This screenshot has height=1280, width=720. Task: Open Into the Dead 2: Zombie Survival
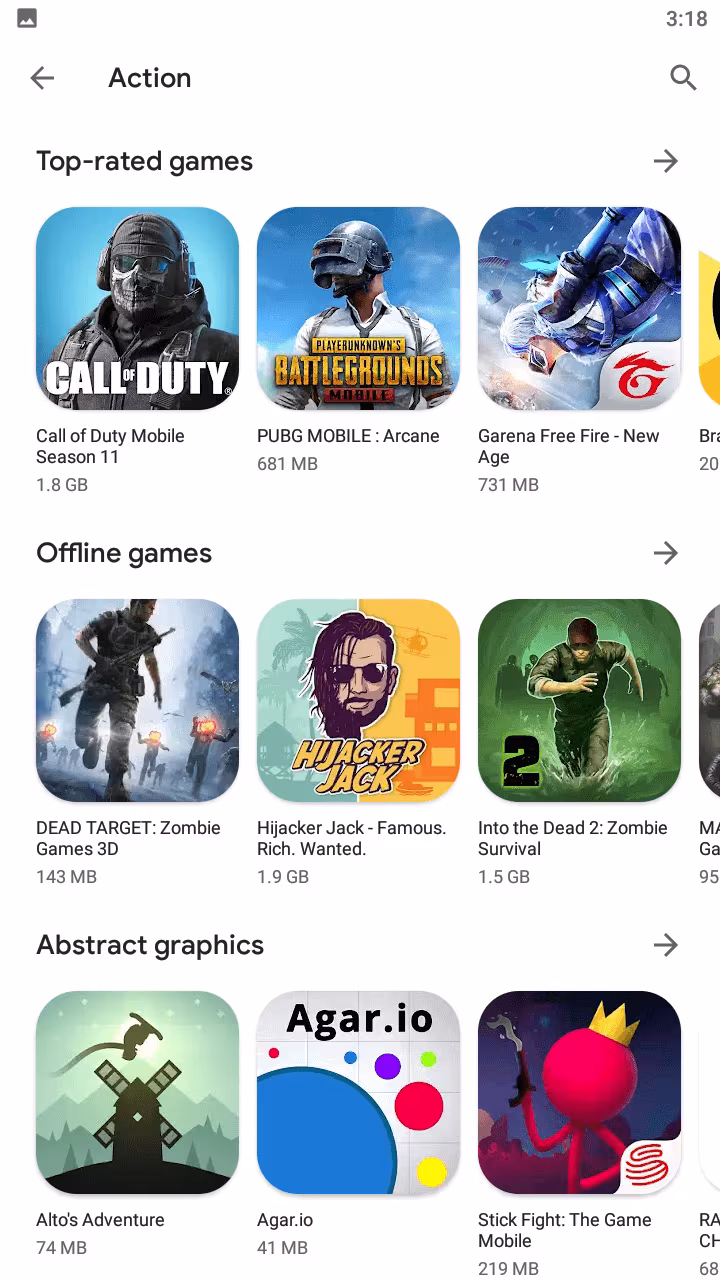pos(579,701)
